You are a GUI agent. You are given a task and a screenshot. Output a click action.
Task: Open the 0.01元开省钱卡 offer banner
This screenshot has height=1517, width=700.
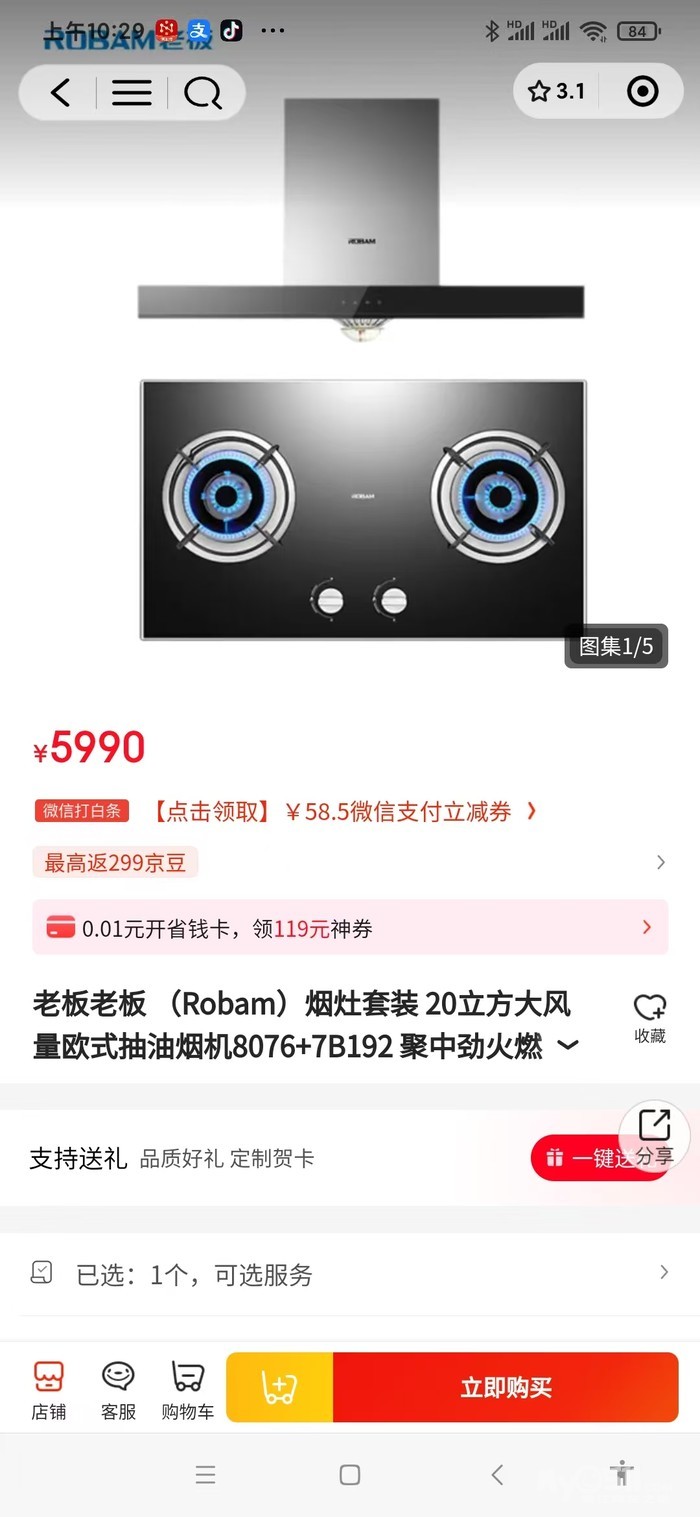[x=350, y=928]
